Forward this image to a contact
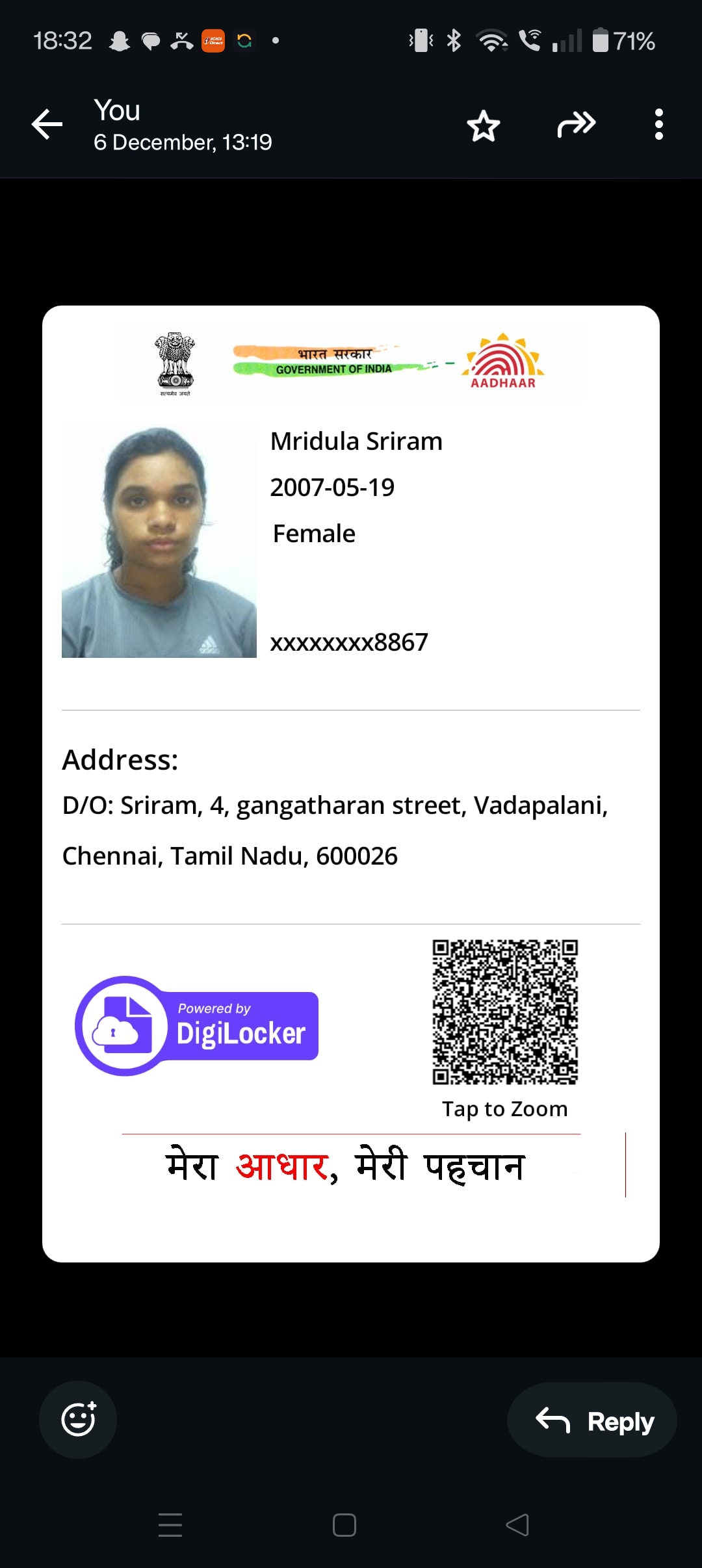 click(576, 124)
